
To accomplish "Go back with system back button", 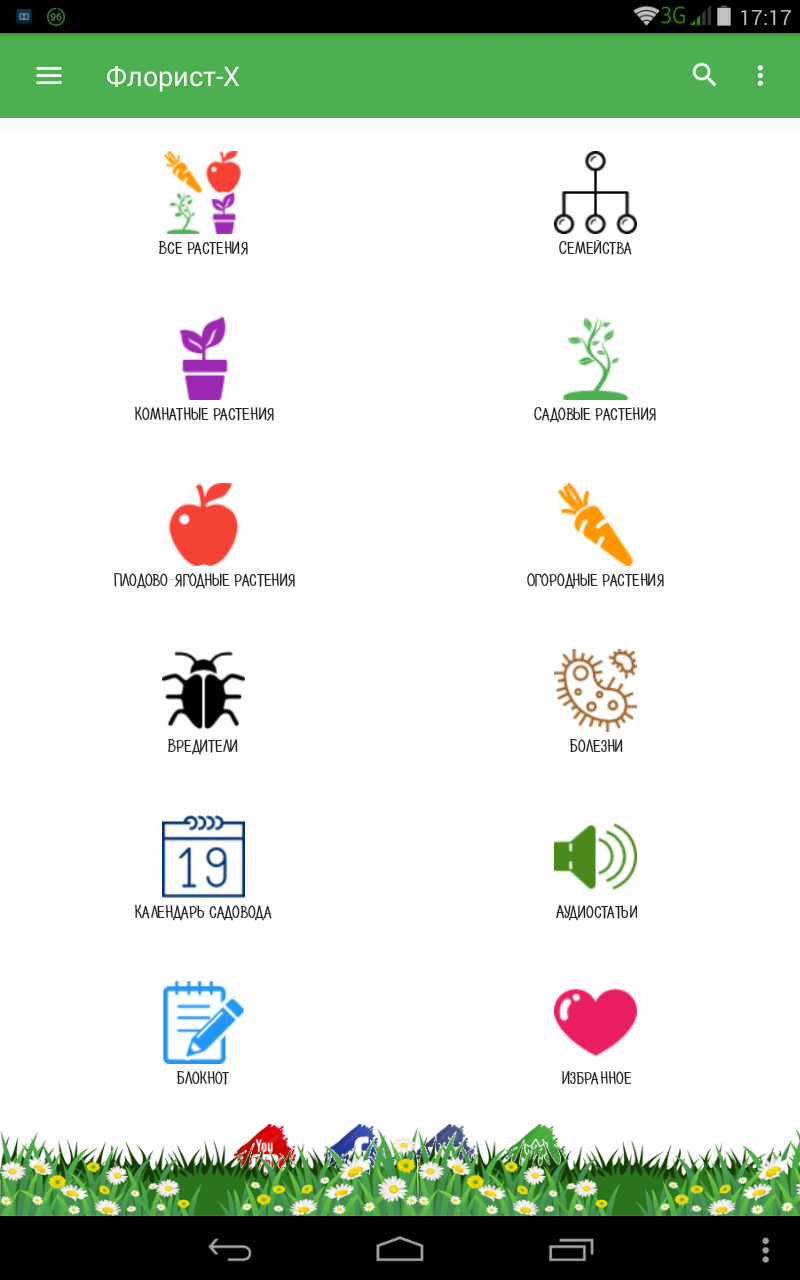I will (229, 1249).
